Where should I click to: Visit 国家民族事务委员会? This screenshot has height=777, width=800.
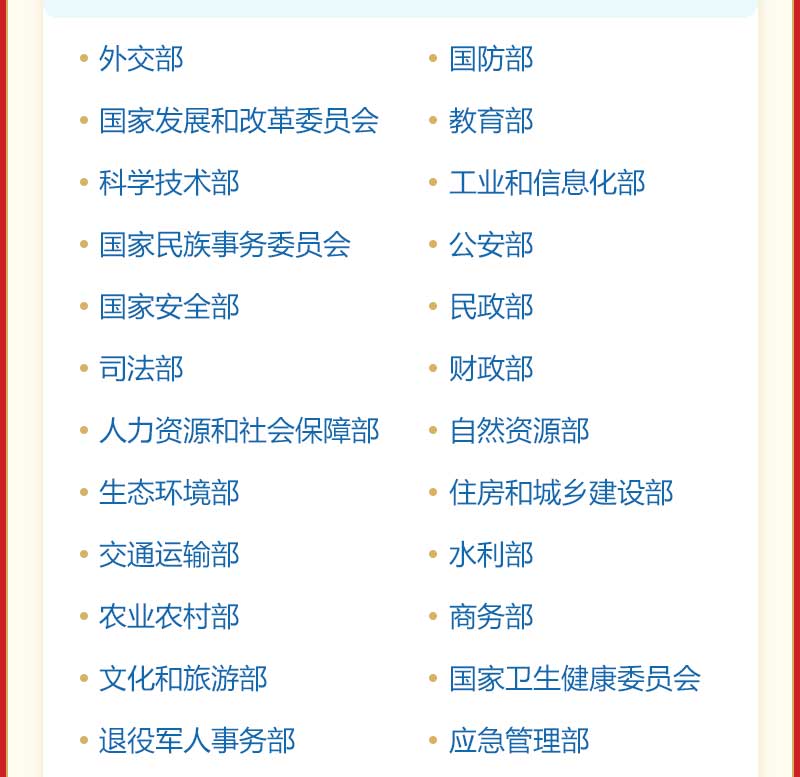point(225,245)
